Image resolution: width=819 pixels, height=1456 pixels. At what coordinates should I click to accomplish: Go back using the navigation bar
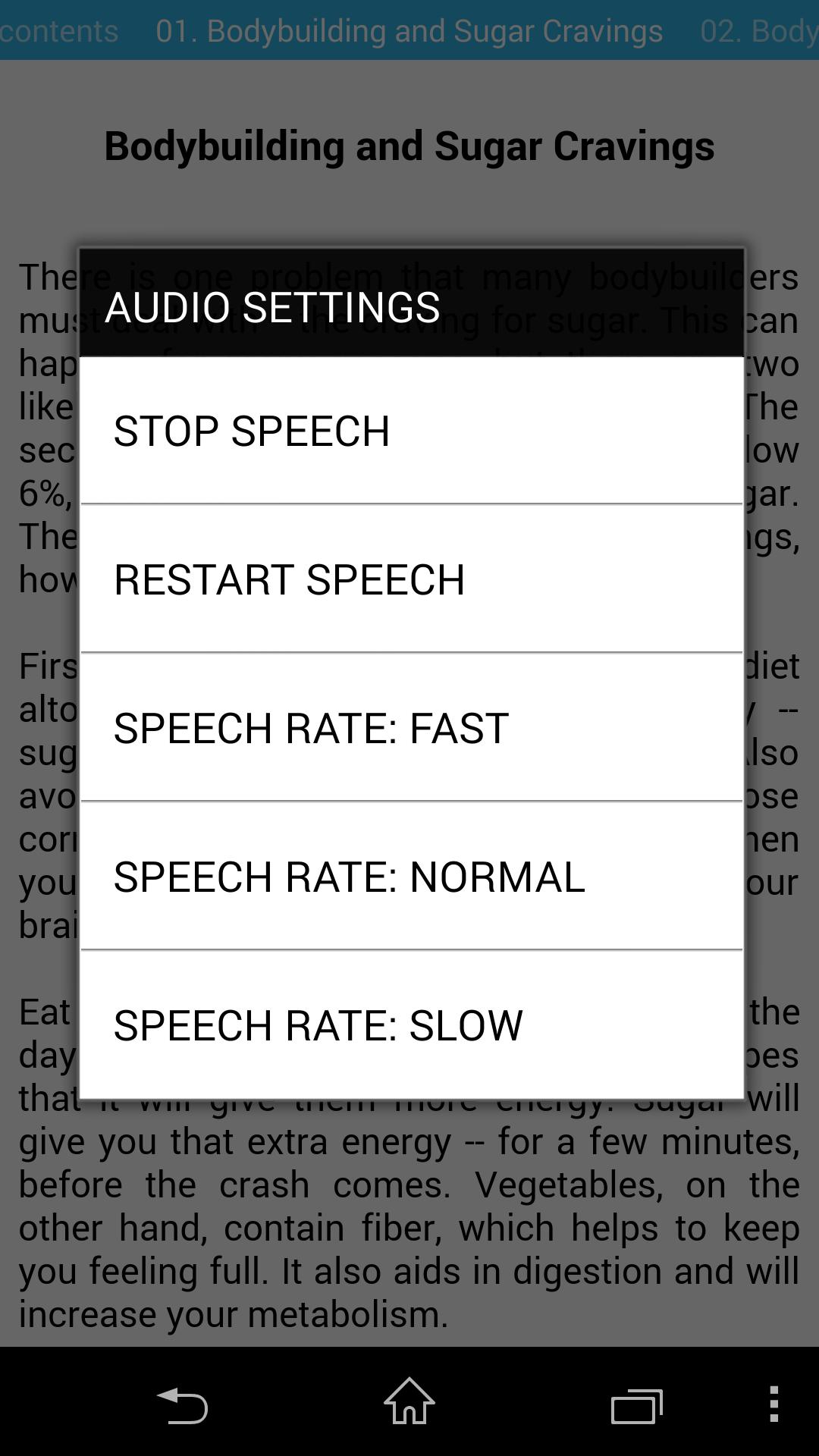point(182,1404)
